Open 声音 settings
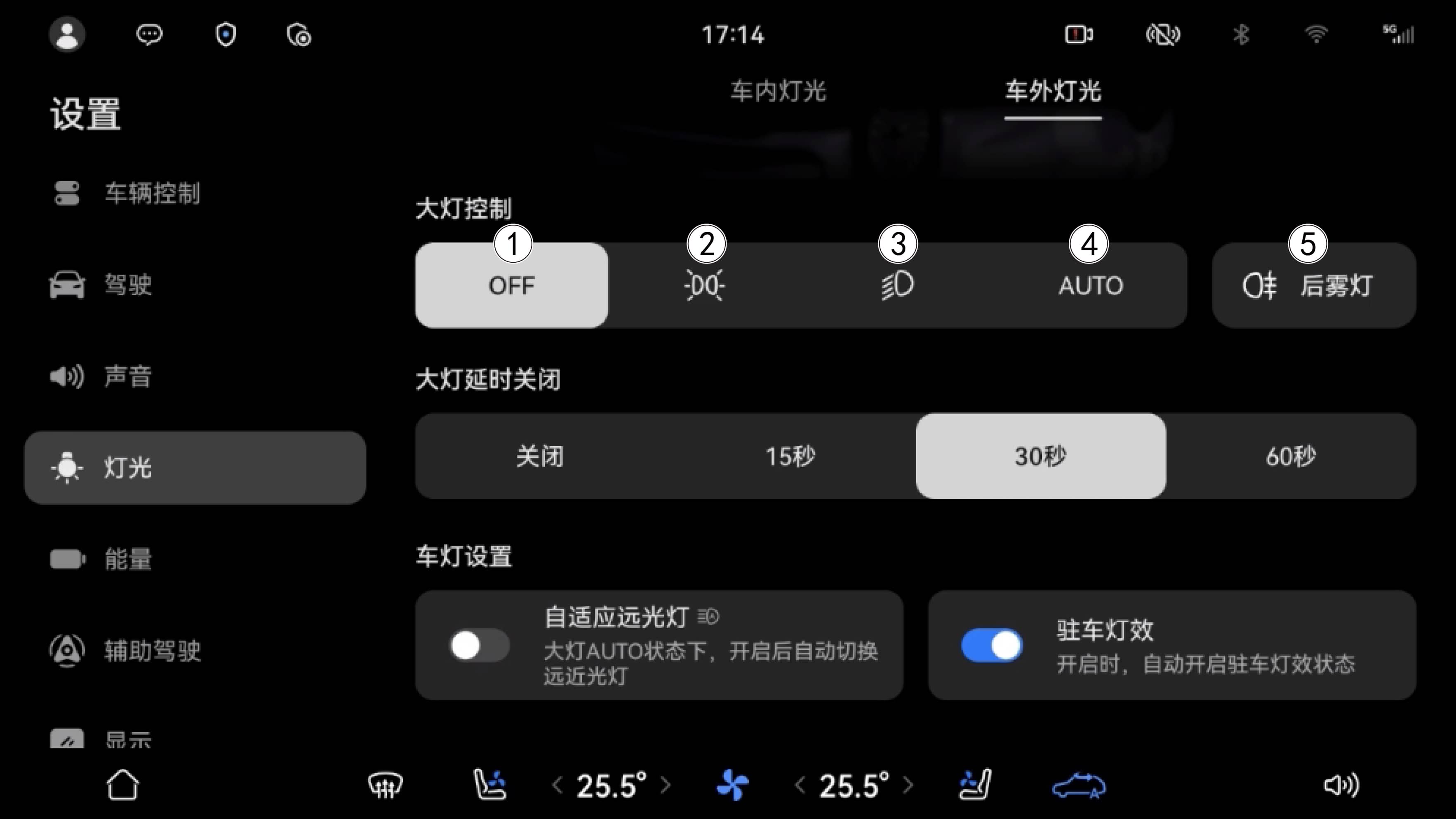This screenshot has width=1456, height=819. click(128, 377)
